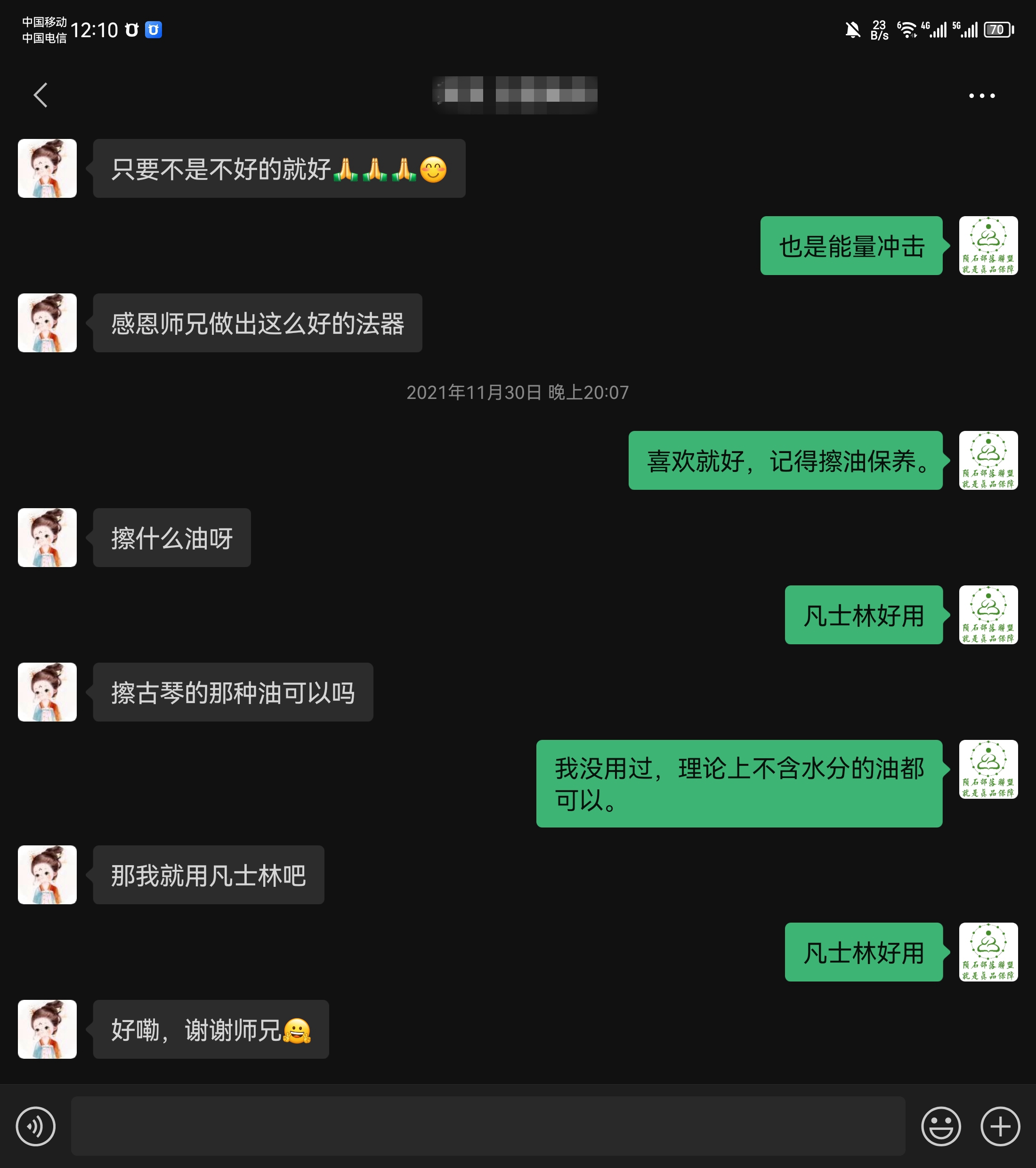This screenshot has height=1168, width=1036.
Task: Go back to the chat list
Action: pos(40,95)
